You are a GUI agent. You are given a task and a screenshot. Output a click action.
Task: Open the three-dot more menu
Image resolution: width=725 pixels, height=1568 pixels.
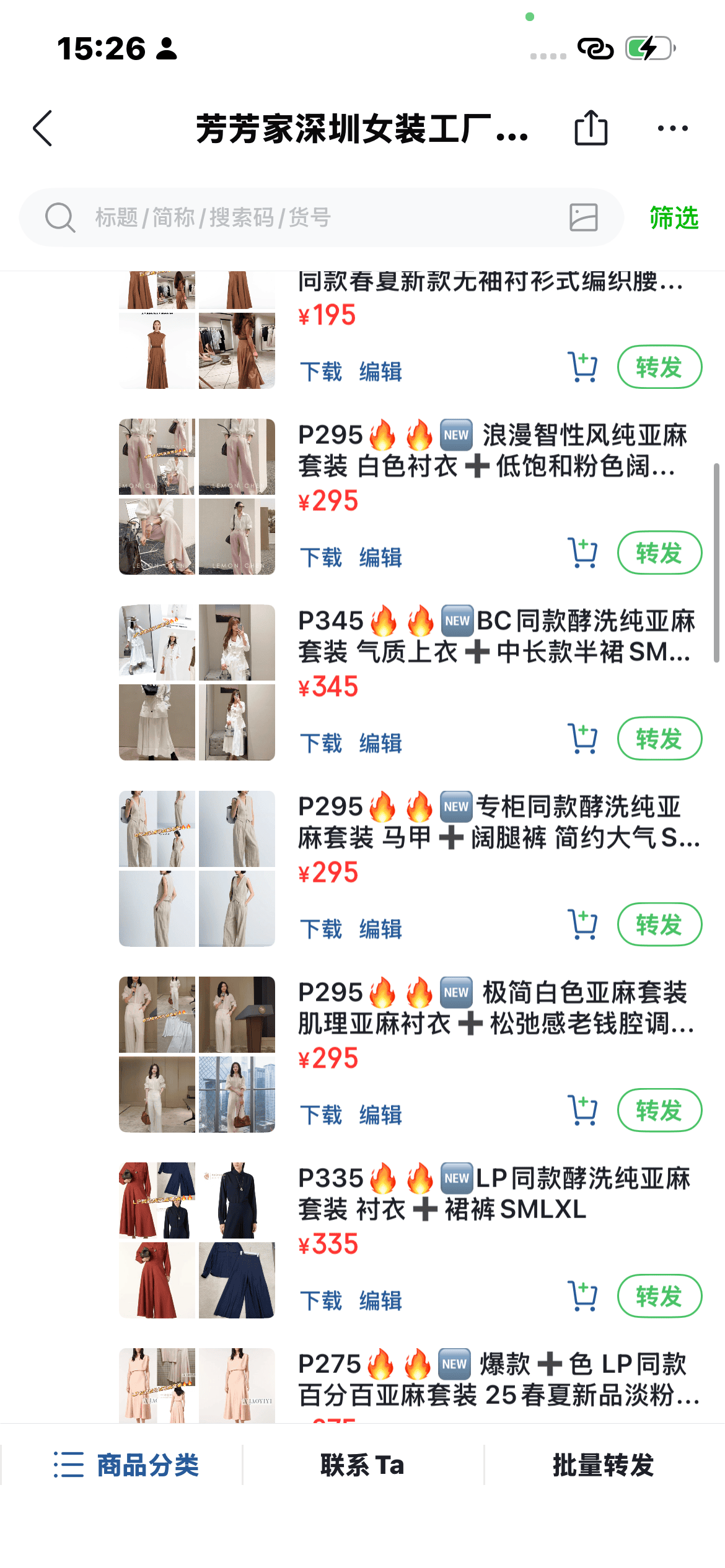pyautogui.click(x=672, y=128)
